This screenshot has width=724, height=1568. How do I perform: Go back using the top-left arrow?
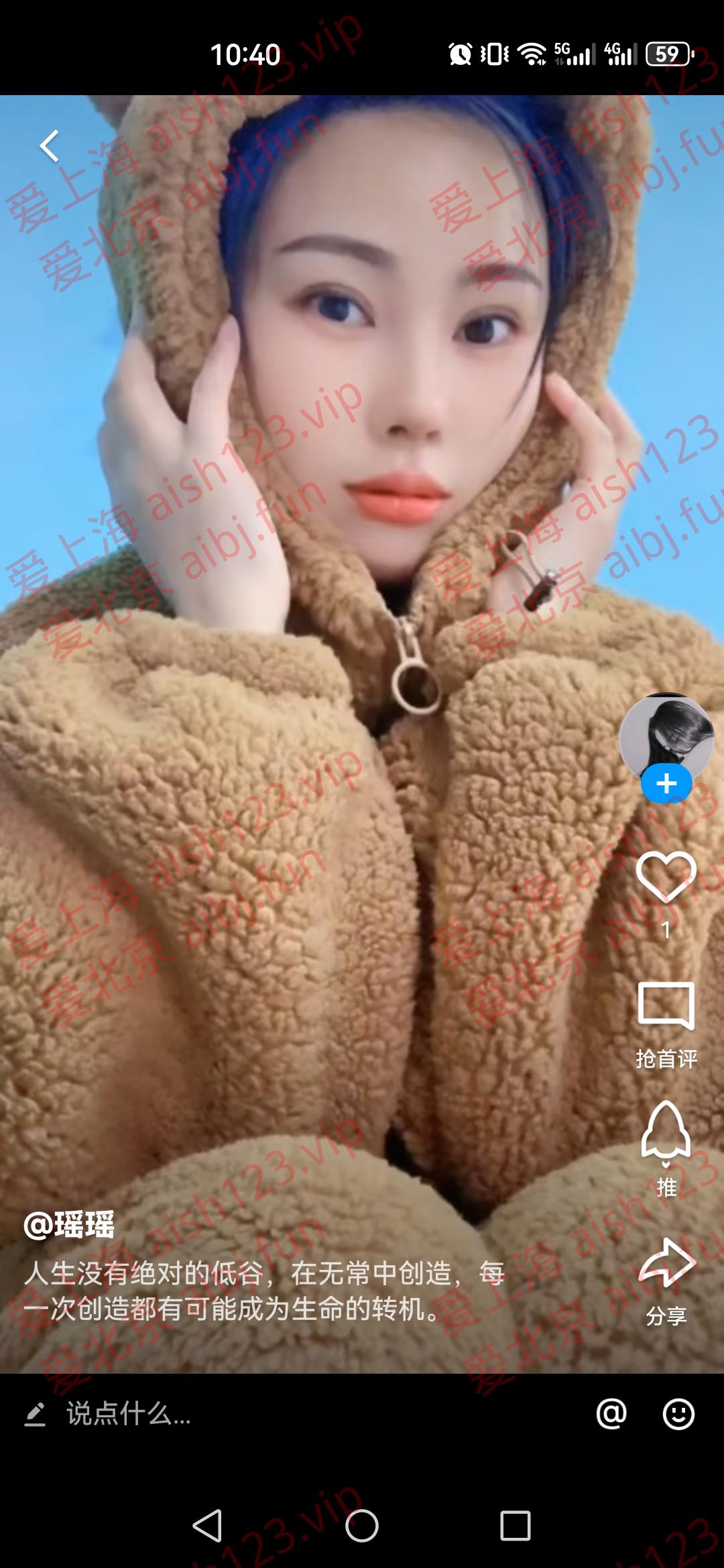50,146
